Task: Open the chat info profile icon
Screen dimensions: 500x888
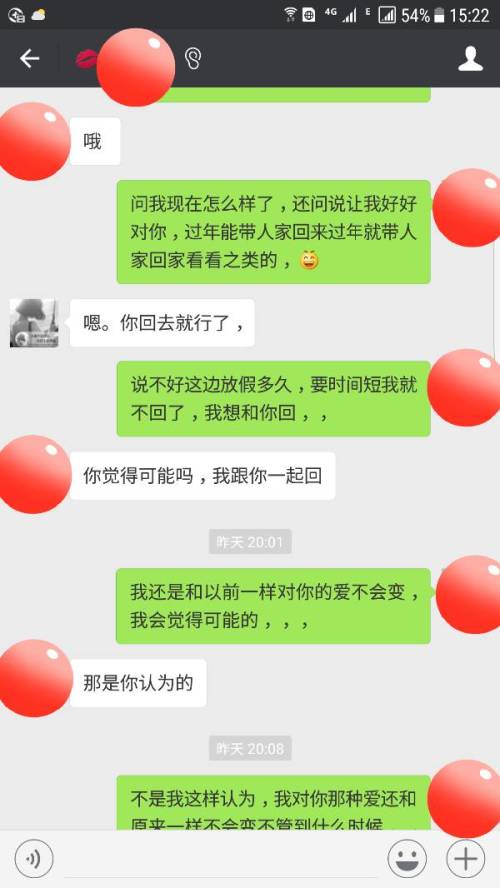Action: [x=471, y=59]
